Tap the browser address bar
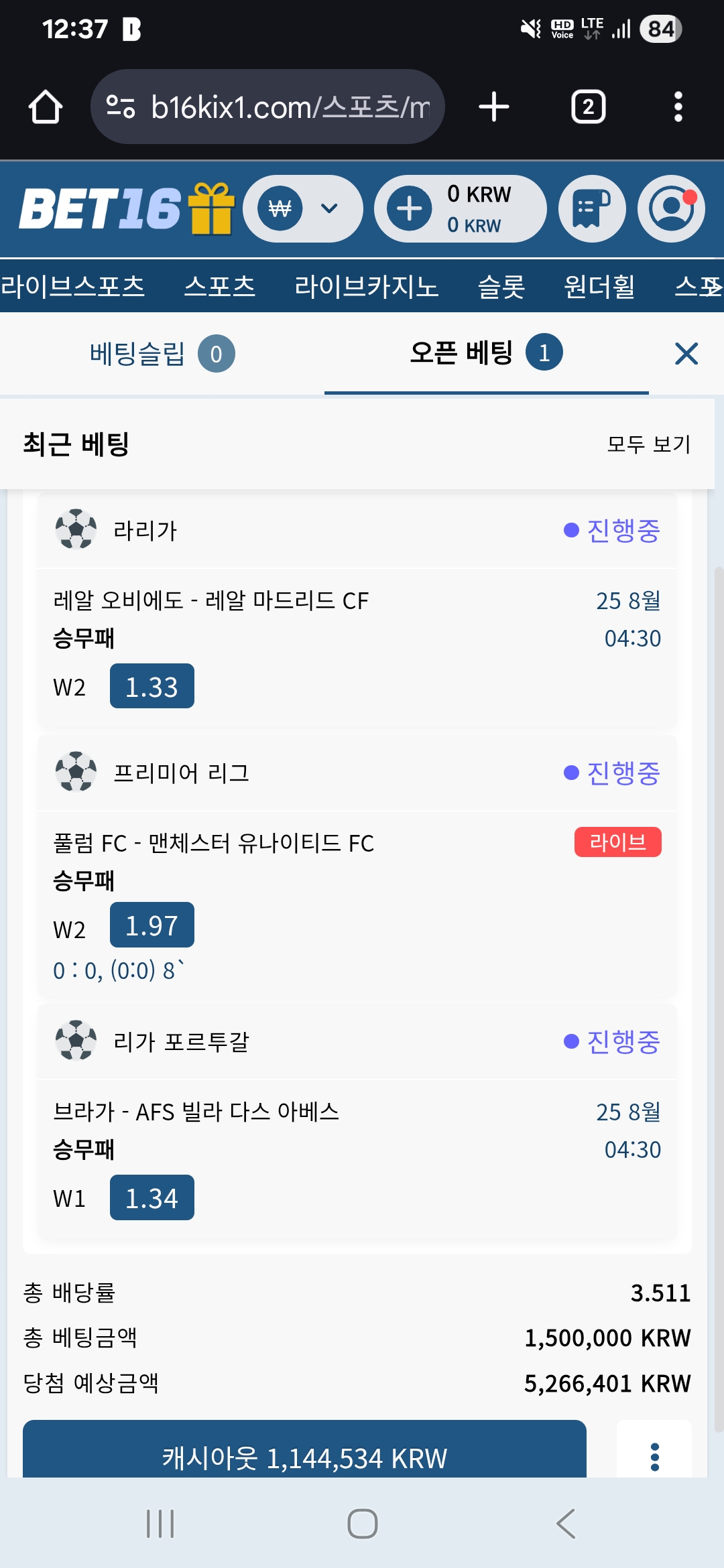The height and width of the screenshot is (1568, 724). tap(267, 107)
